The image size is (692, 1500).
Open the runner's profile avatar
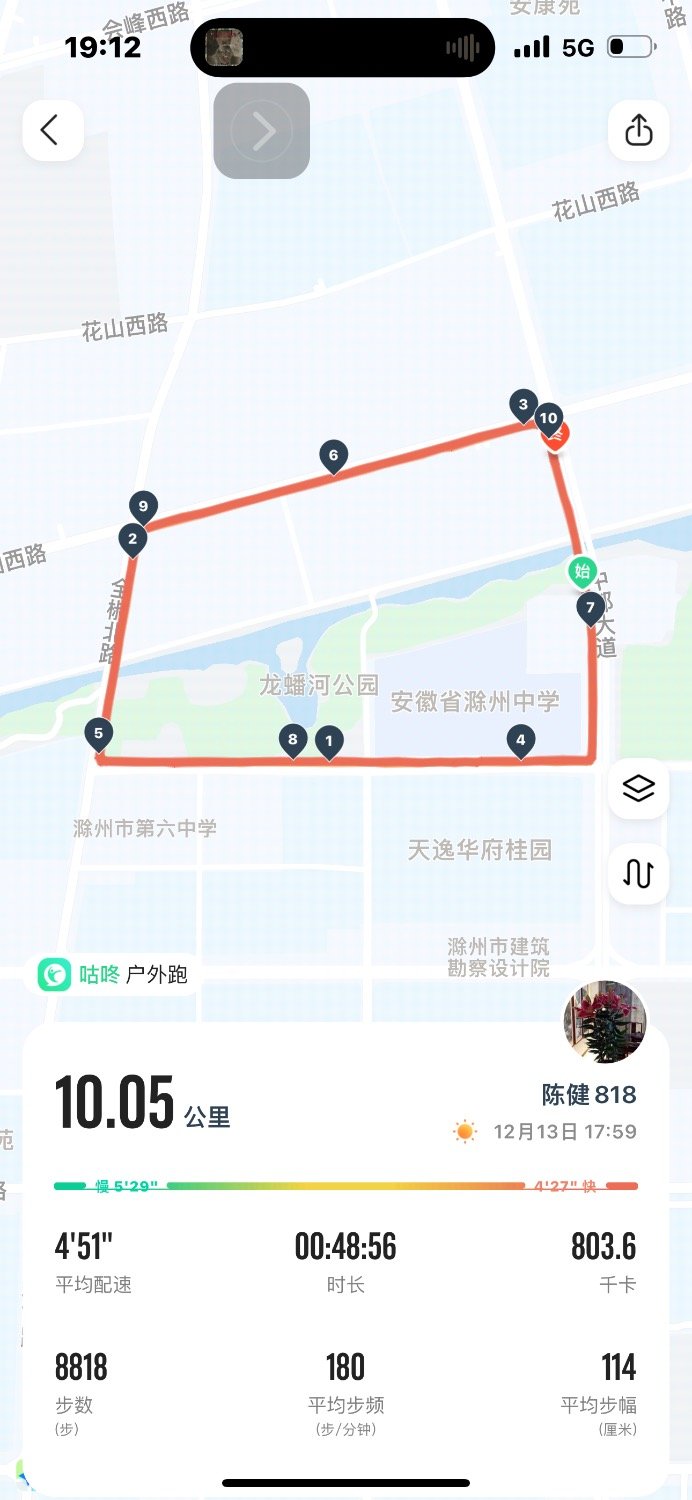(x=605, y=1022)
